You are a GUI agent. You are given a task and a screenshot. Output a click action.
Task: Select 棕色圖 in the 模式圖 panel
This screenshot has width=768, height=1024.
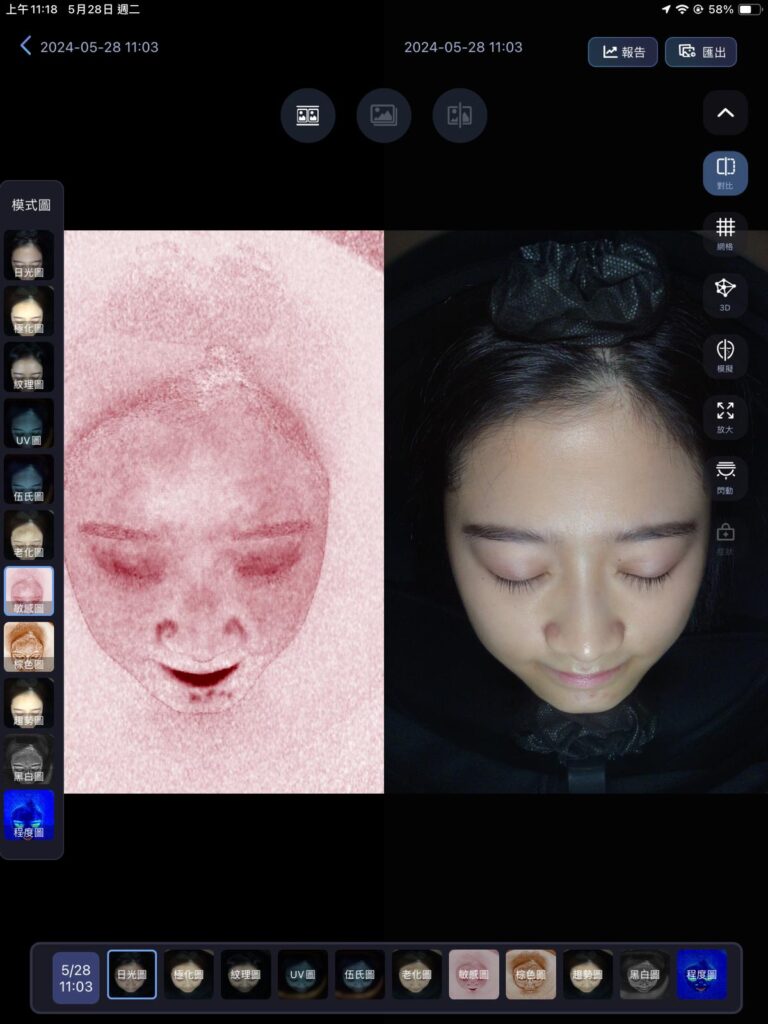tap(29, 646)
